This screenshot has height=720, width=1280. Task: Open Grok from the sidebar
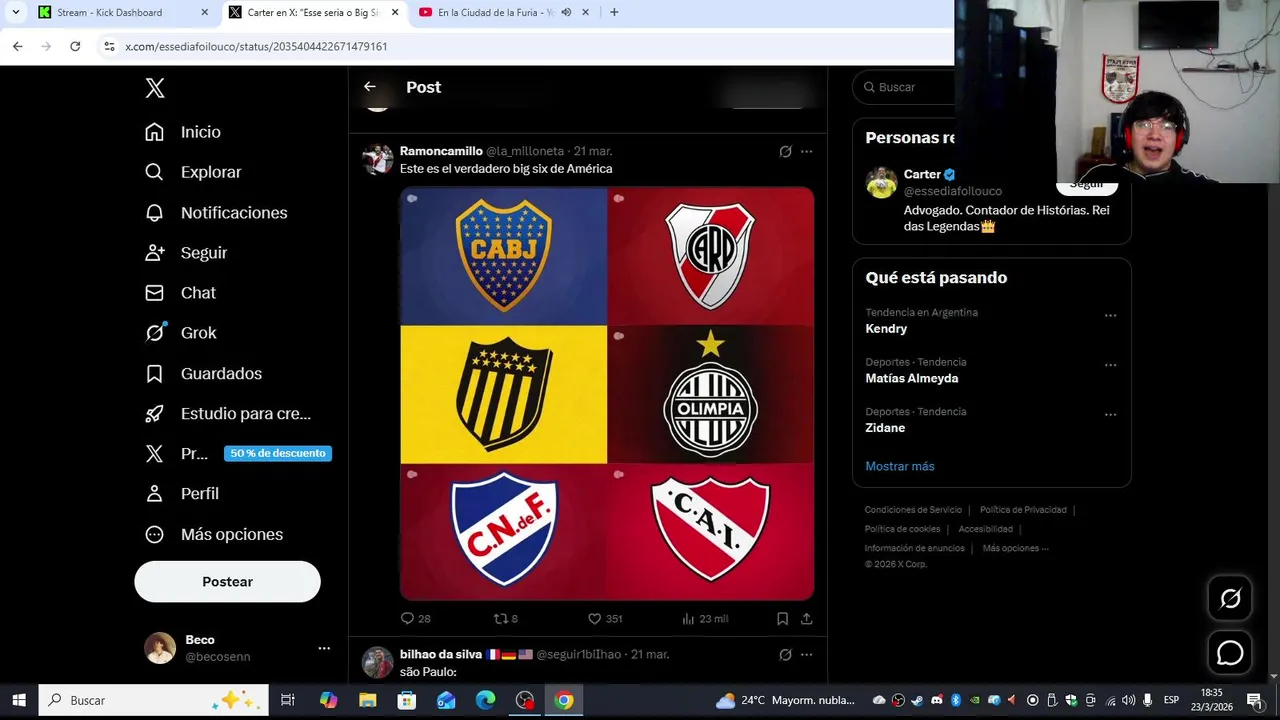(198, 333)
